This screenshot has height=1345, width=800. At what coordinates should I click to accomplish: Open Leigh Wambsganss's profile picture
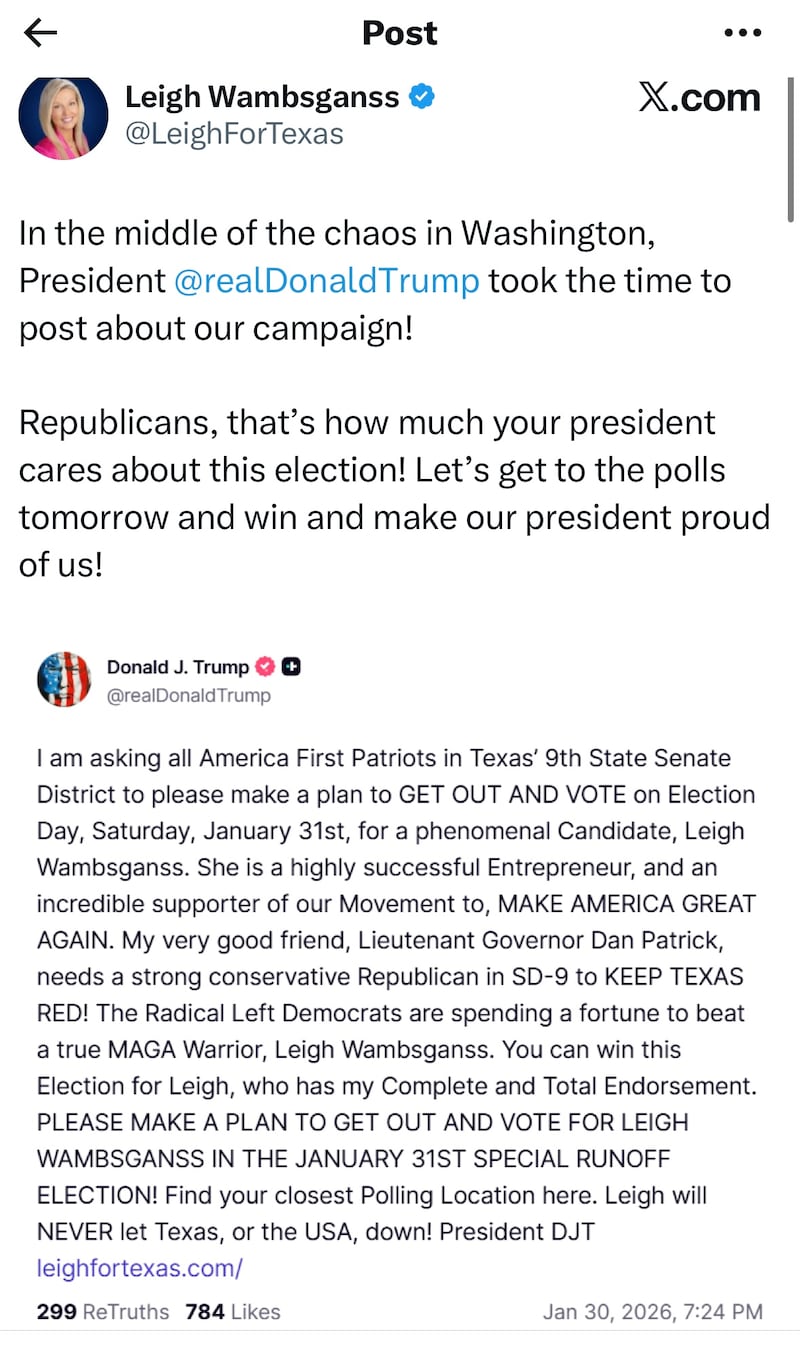pyautogui.click(x=63, y=117)
